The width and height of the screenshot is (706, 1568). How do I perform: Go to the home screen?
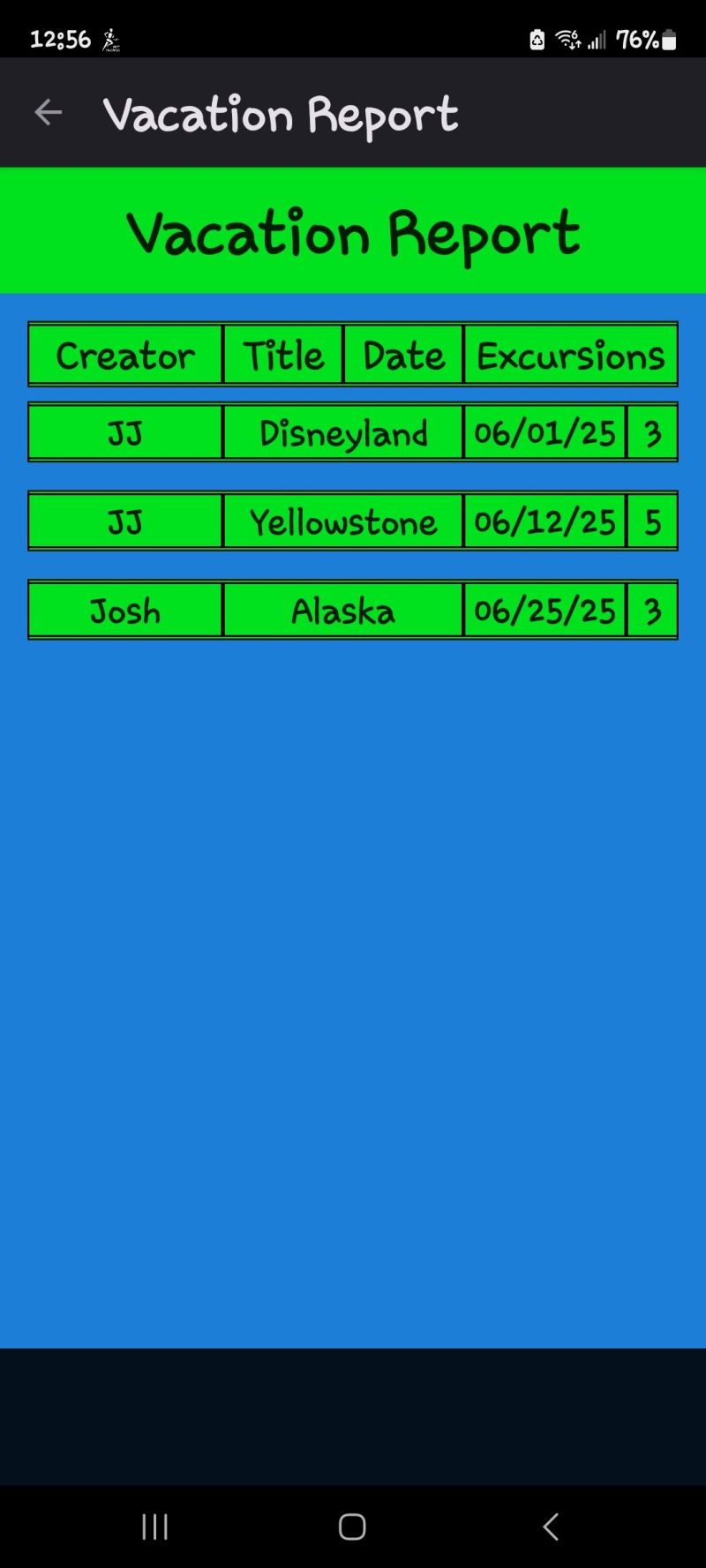click(x=352, y=1527)
